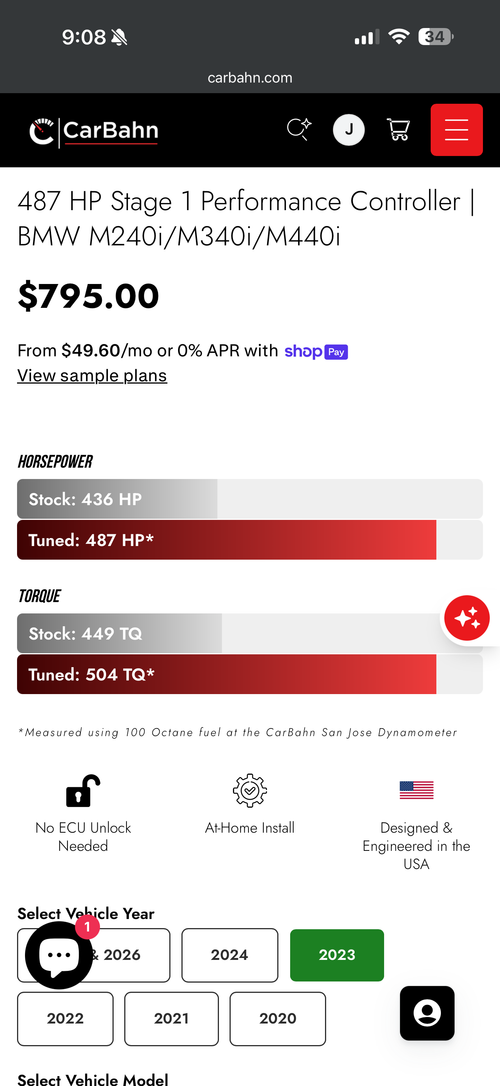Select the vehicle year option ending in 2026

pyautogui.click(x=93, y=955)
